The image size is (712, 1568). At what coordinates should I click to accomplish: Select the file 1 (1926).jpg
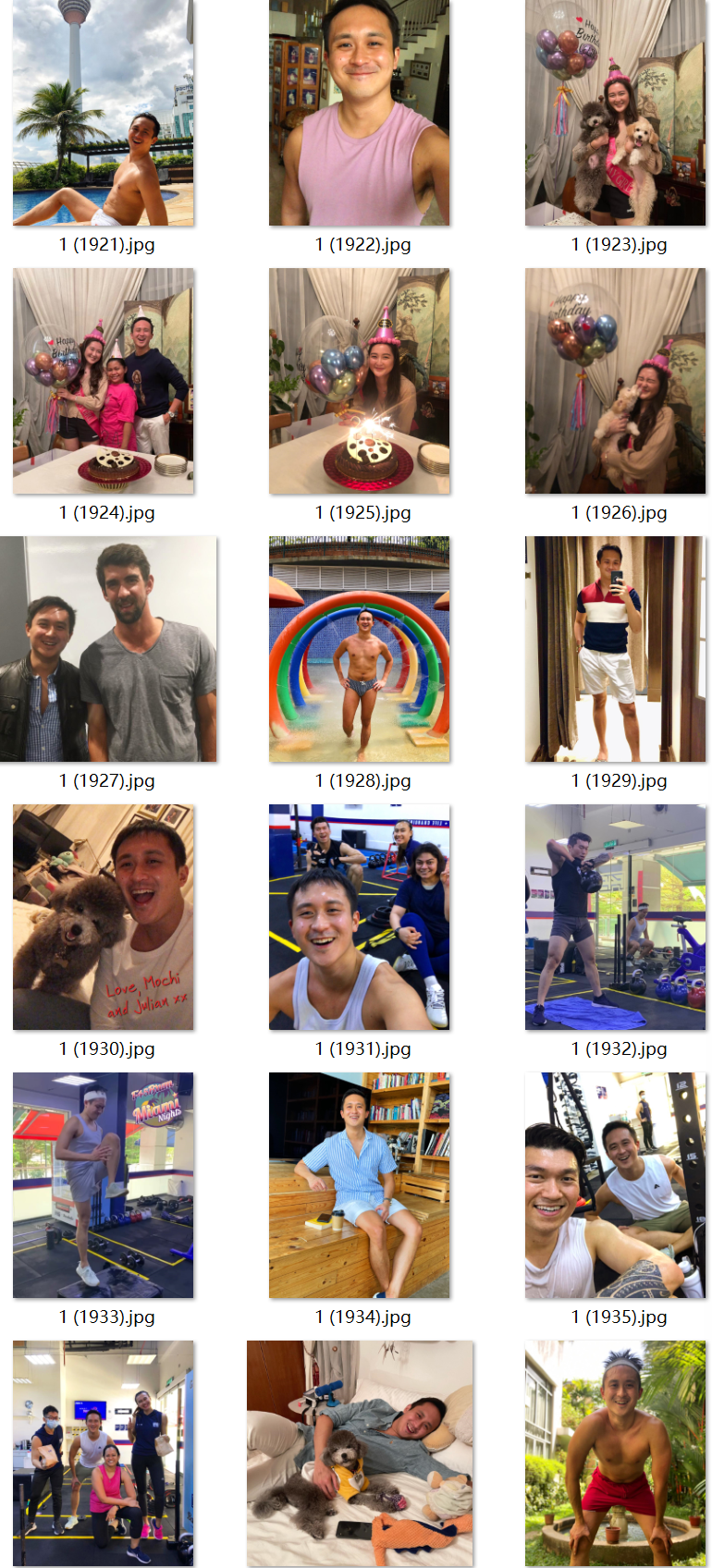616,381
